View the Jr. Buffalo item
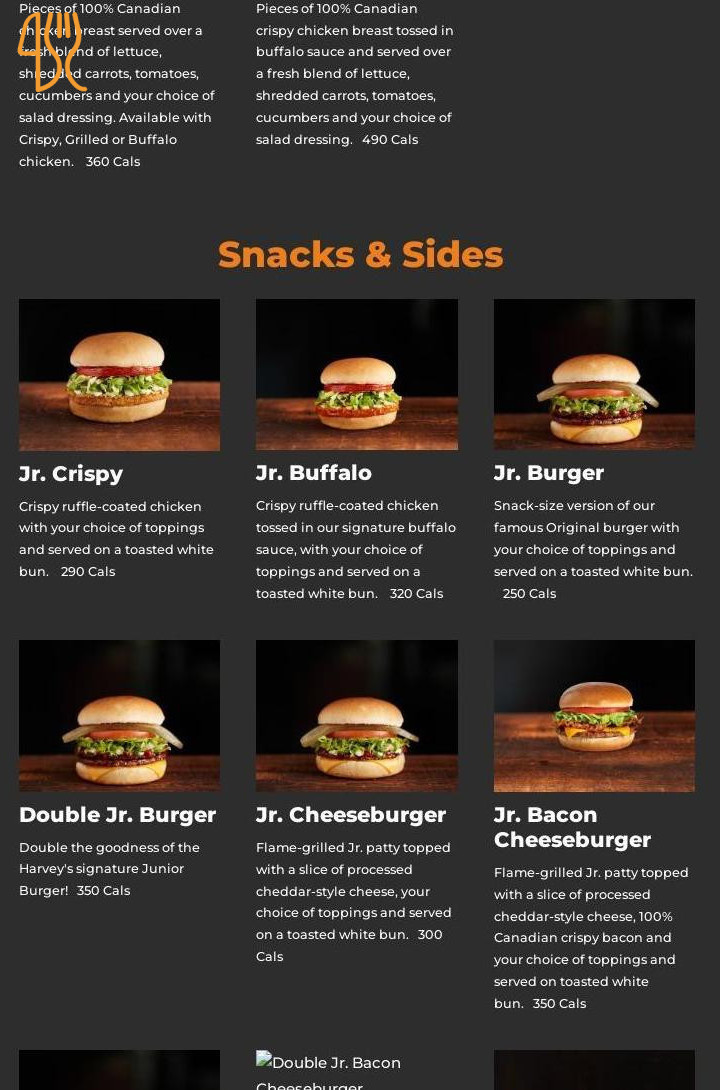Viewport: 720px width, 1090px height. (x=356, y=375)
